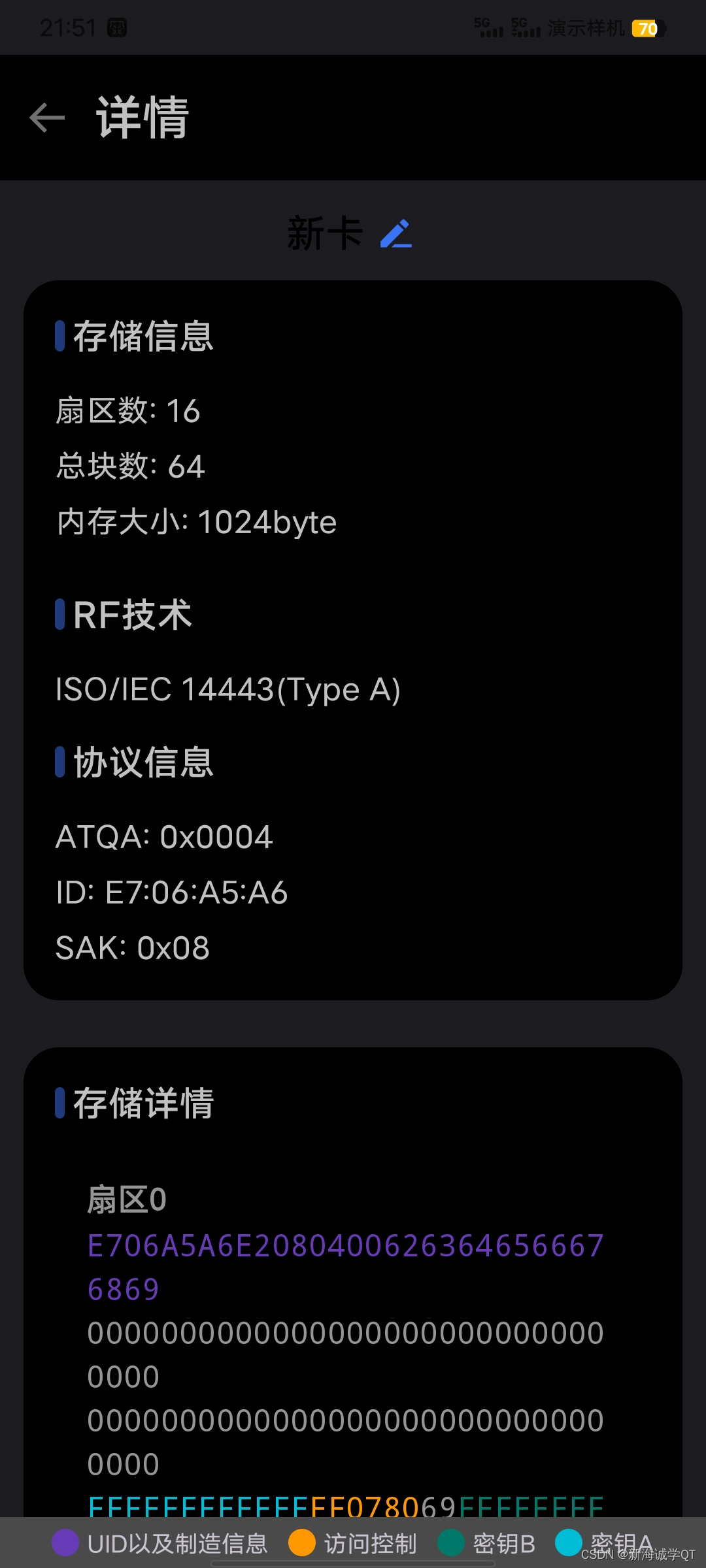The height and width of the screenshot is (1568, 706).
Task: Go back using the arrow beside 详情
Action: 47,118
